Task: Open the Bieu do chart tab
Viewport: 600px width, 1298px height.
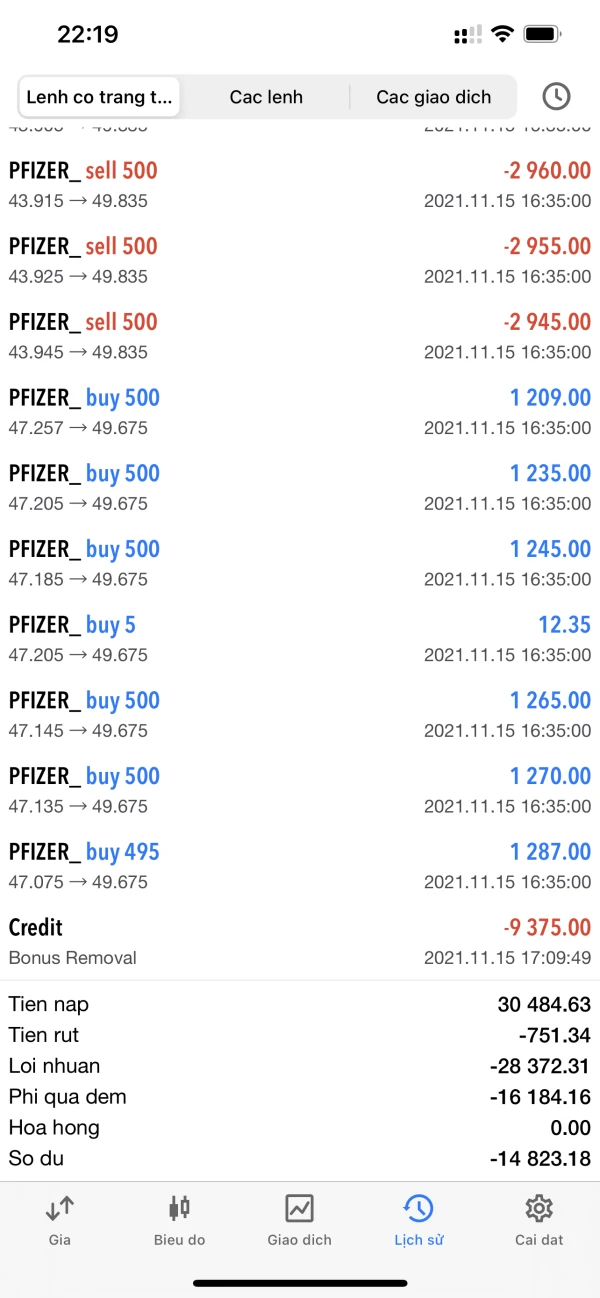Action: (179, 1220)
